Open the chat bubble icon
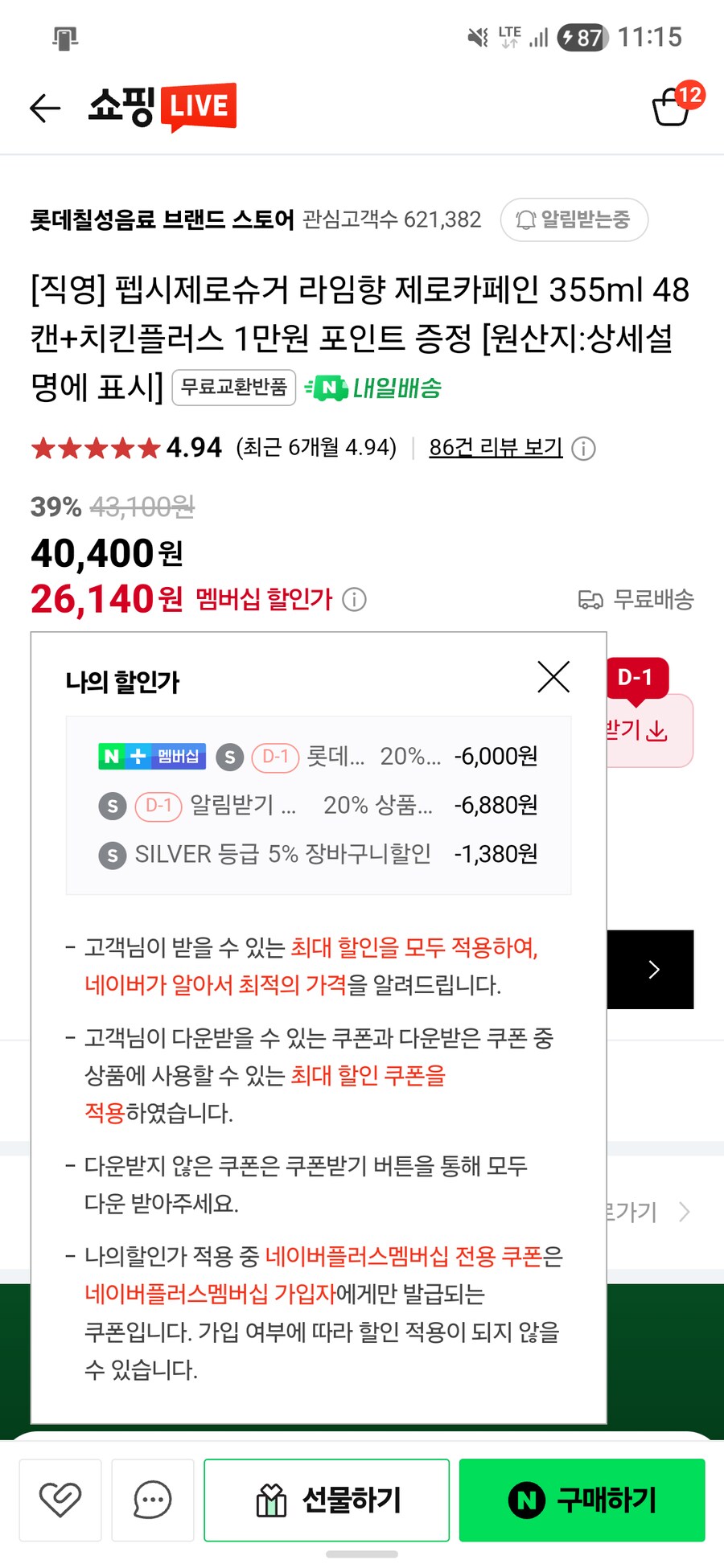The image size is (724, 1568). click(153, 1500)
